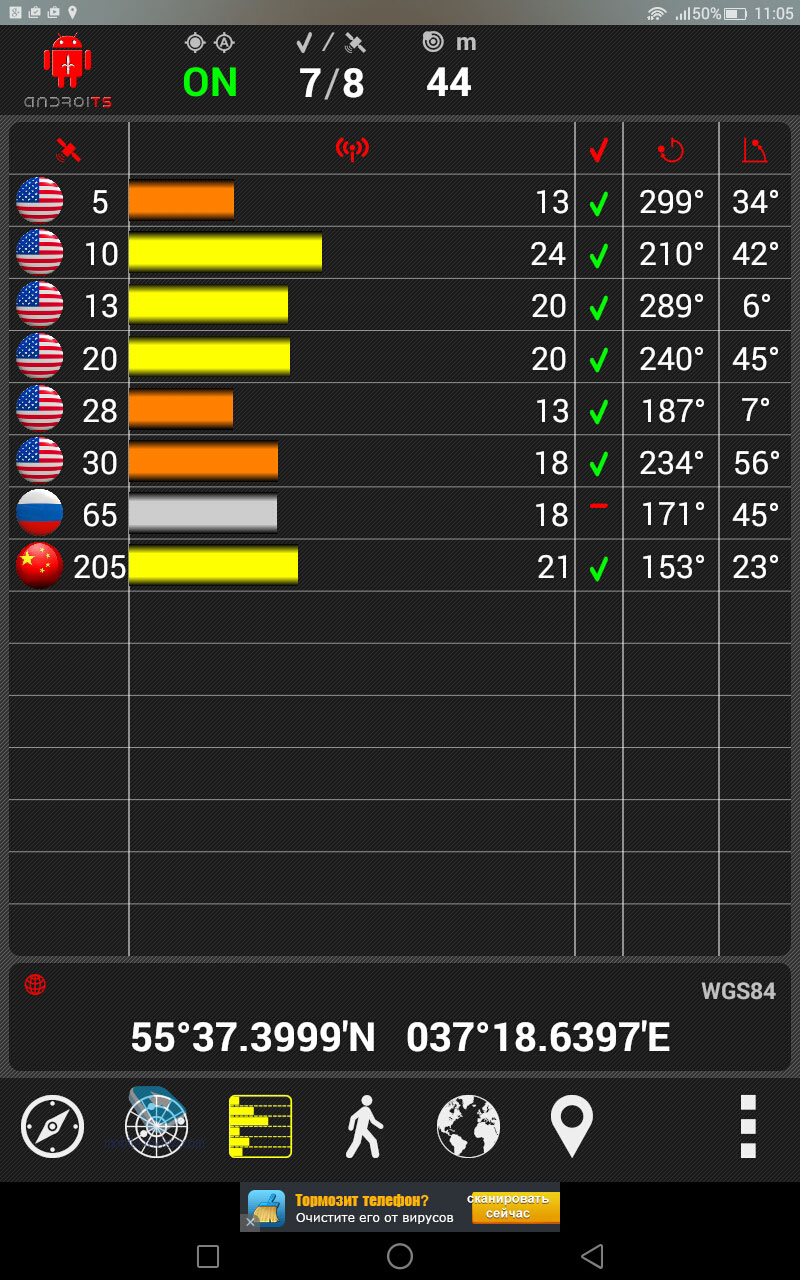Open the walking pedestrian mode tab
The width and height of the screenshot is (800, 1280).
364,1126
